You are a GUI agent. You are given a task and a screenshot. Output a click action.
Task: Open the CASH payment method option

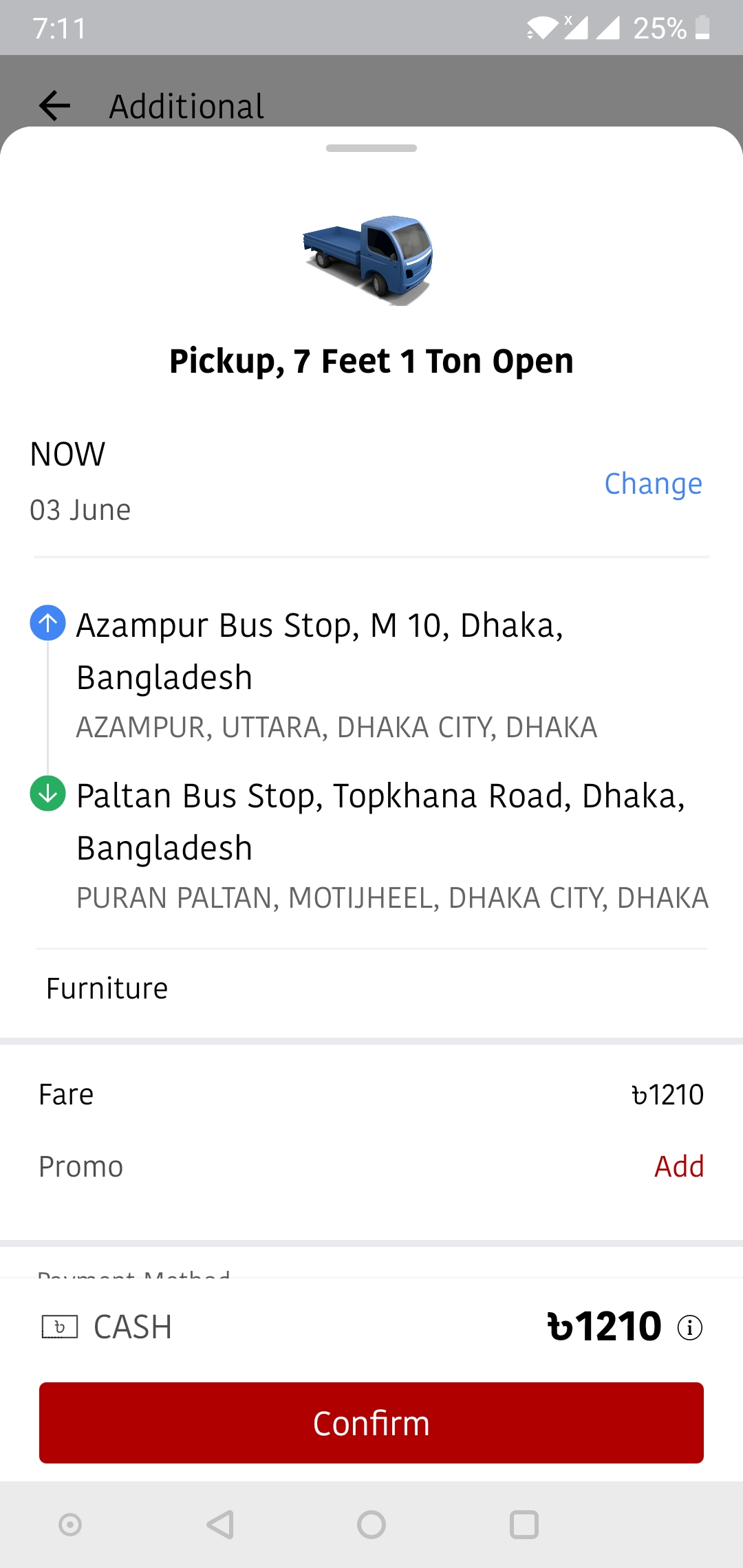[108, 1327]
